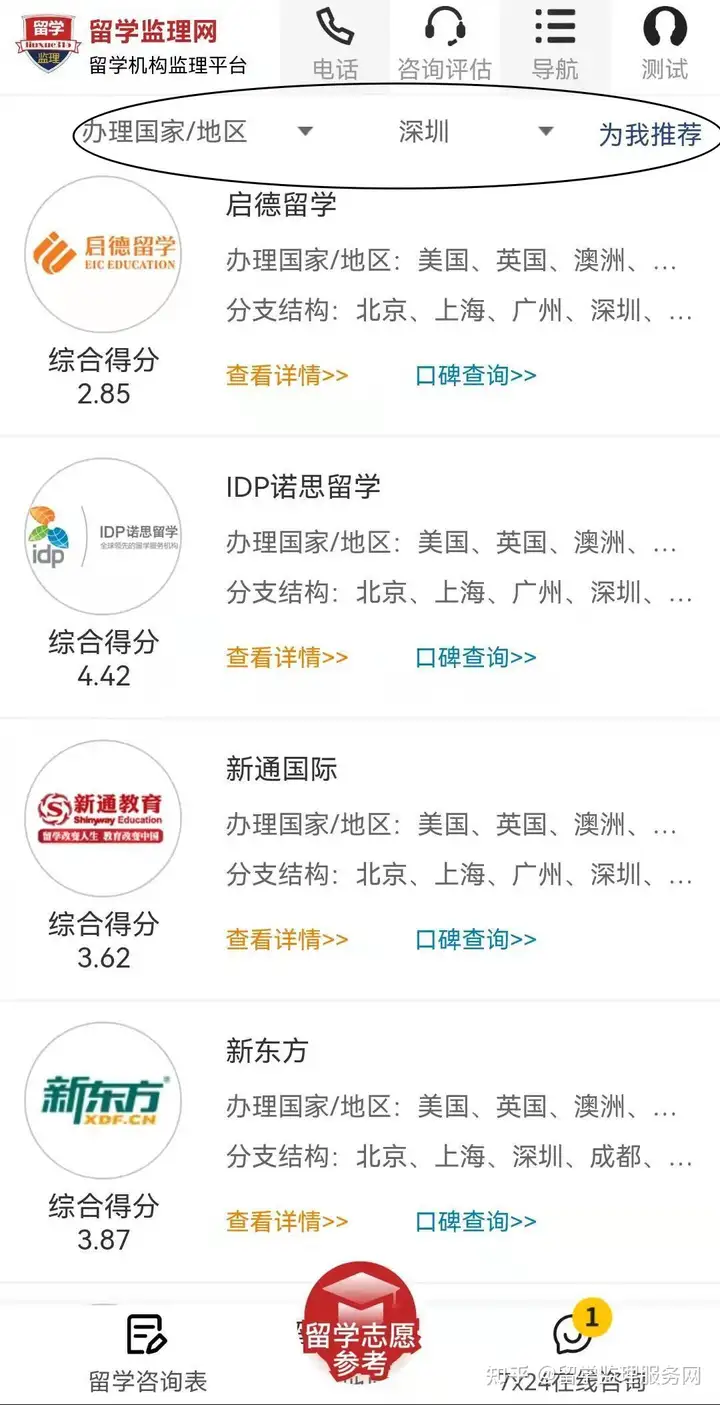Open 口碑查询 for 启德留学
This screenshot has width=720, height=1405.
pos(476,375)
